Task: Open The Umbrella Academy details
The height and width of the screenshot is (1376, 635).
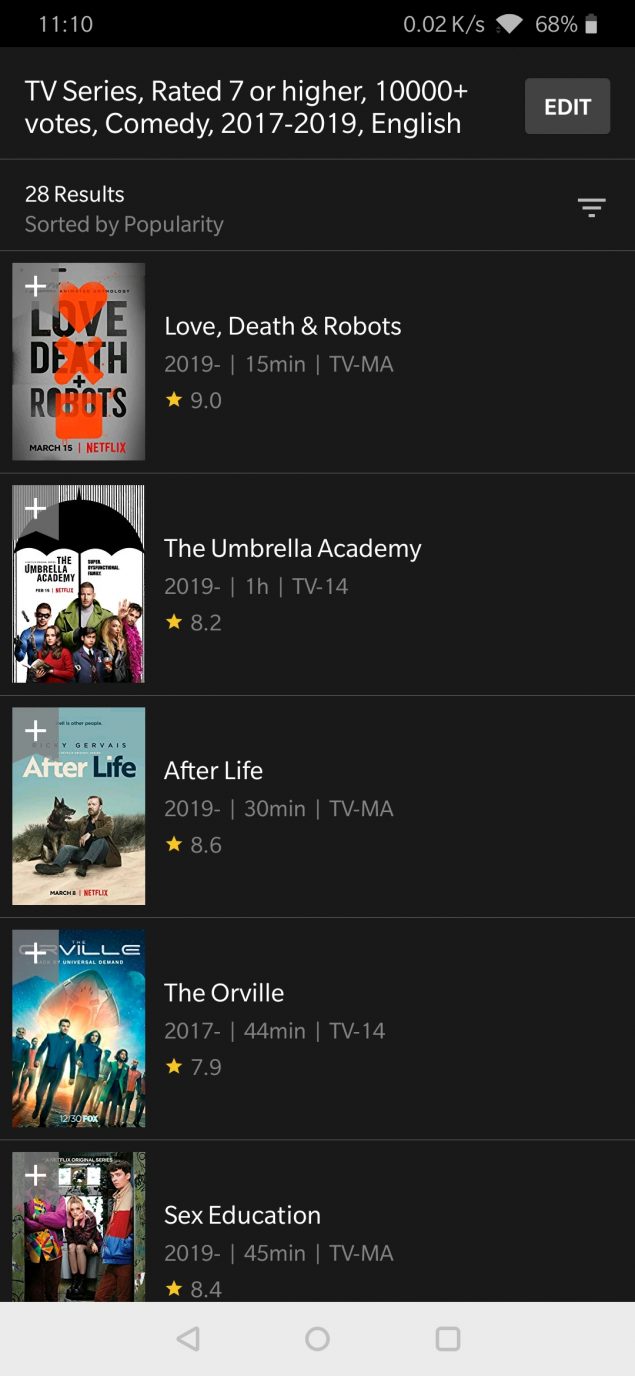Action: click(x=292, y=548)
